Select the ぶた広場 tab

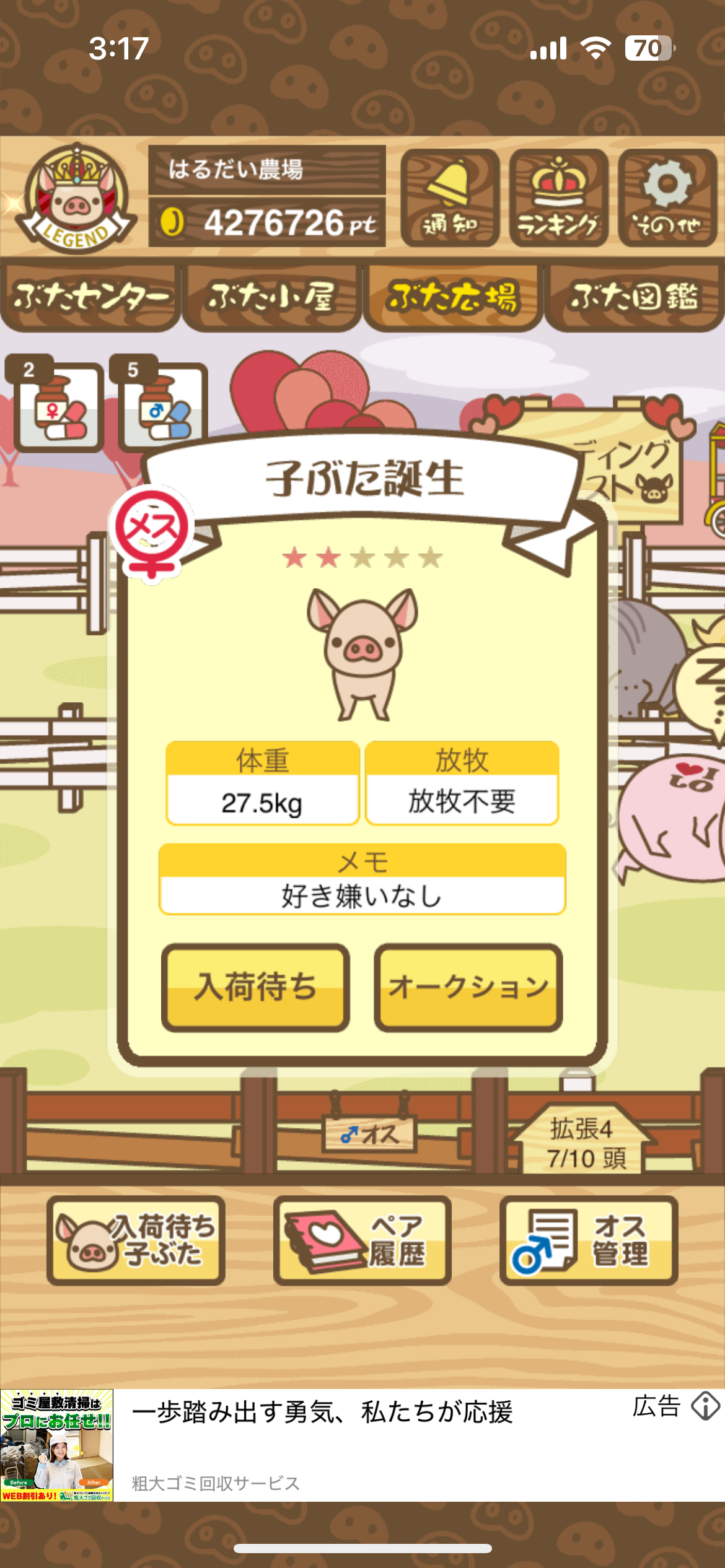(452, 298)
